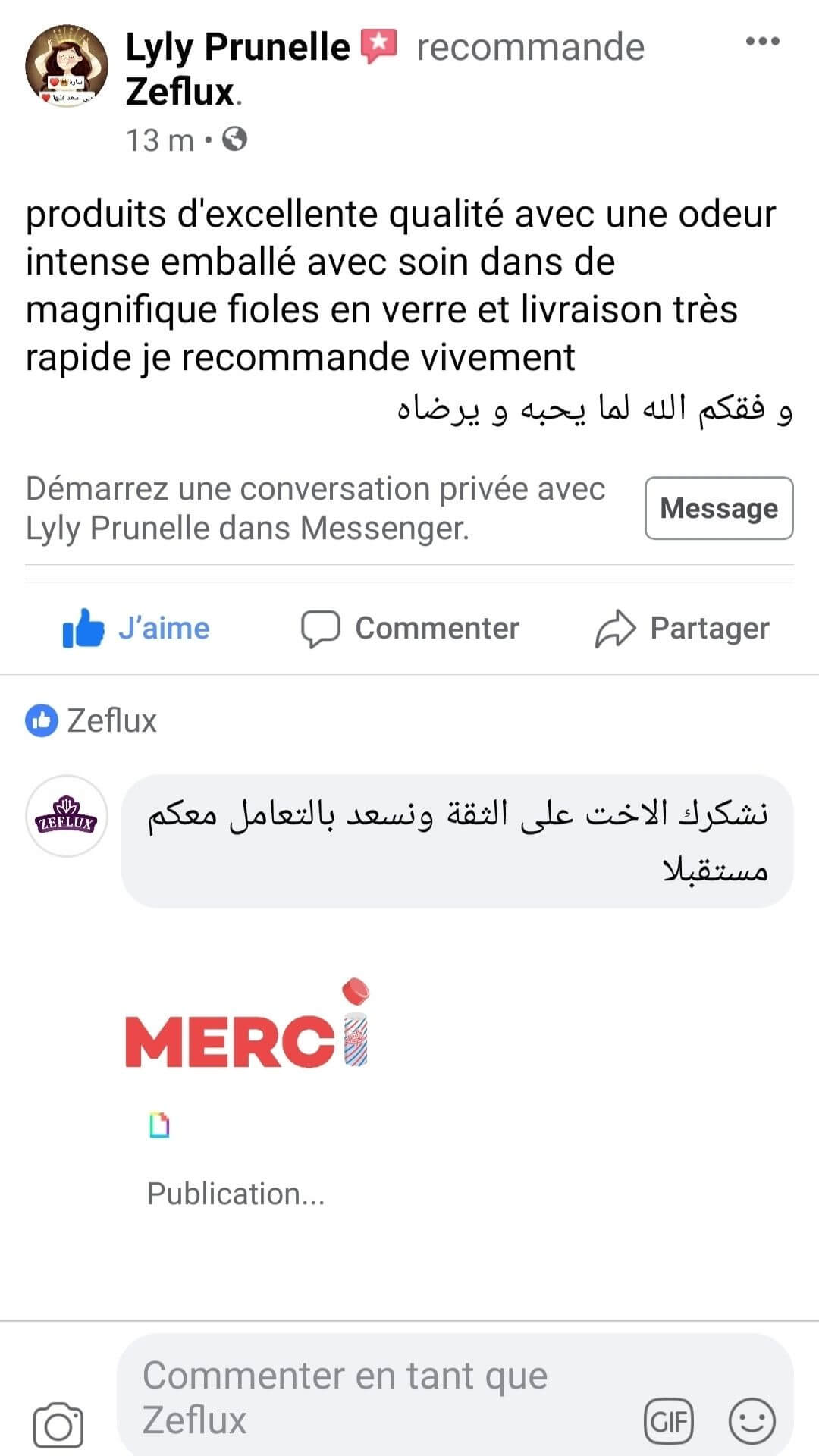
Task: Focus the comment field as Zeflux
Action: pyautogui.click(x=379, y=1398)
